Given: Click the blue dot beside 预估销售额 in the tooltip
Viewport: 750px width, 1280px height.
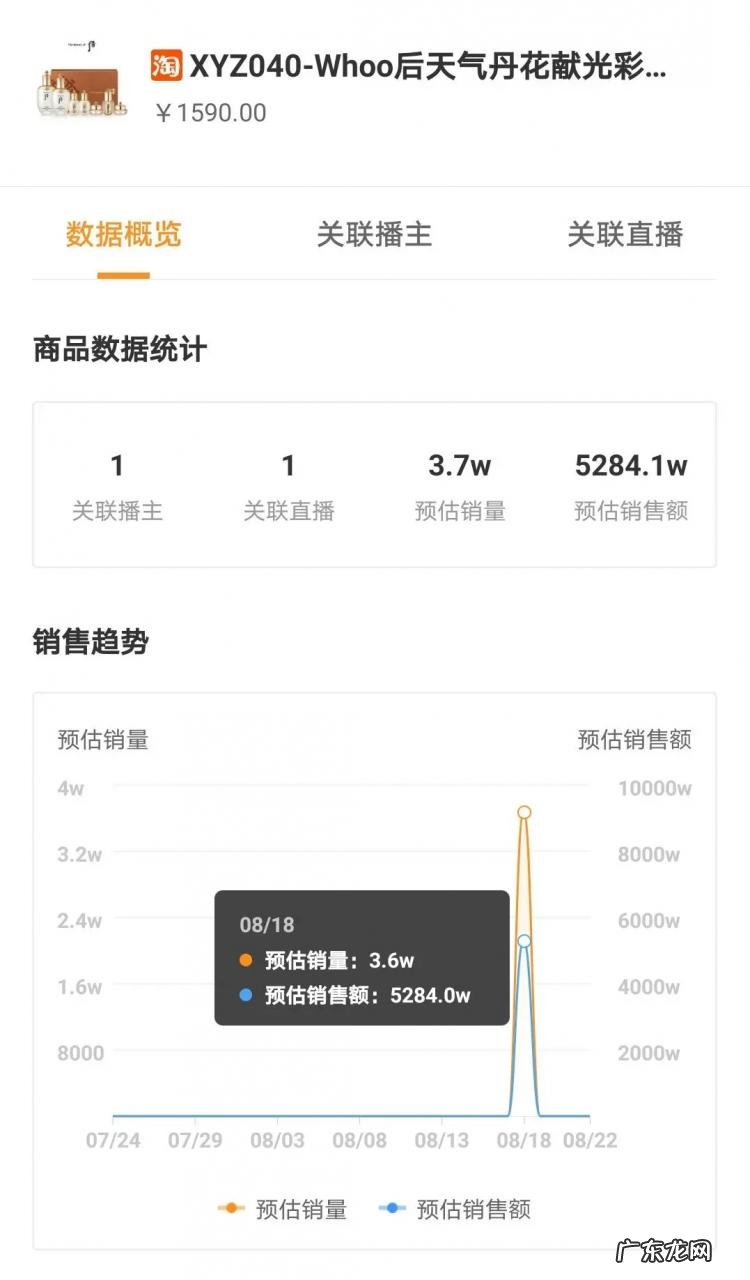Looking at the screenshot, I should [246, 996].
